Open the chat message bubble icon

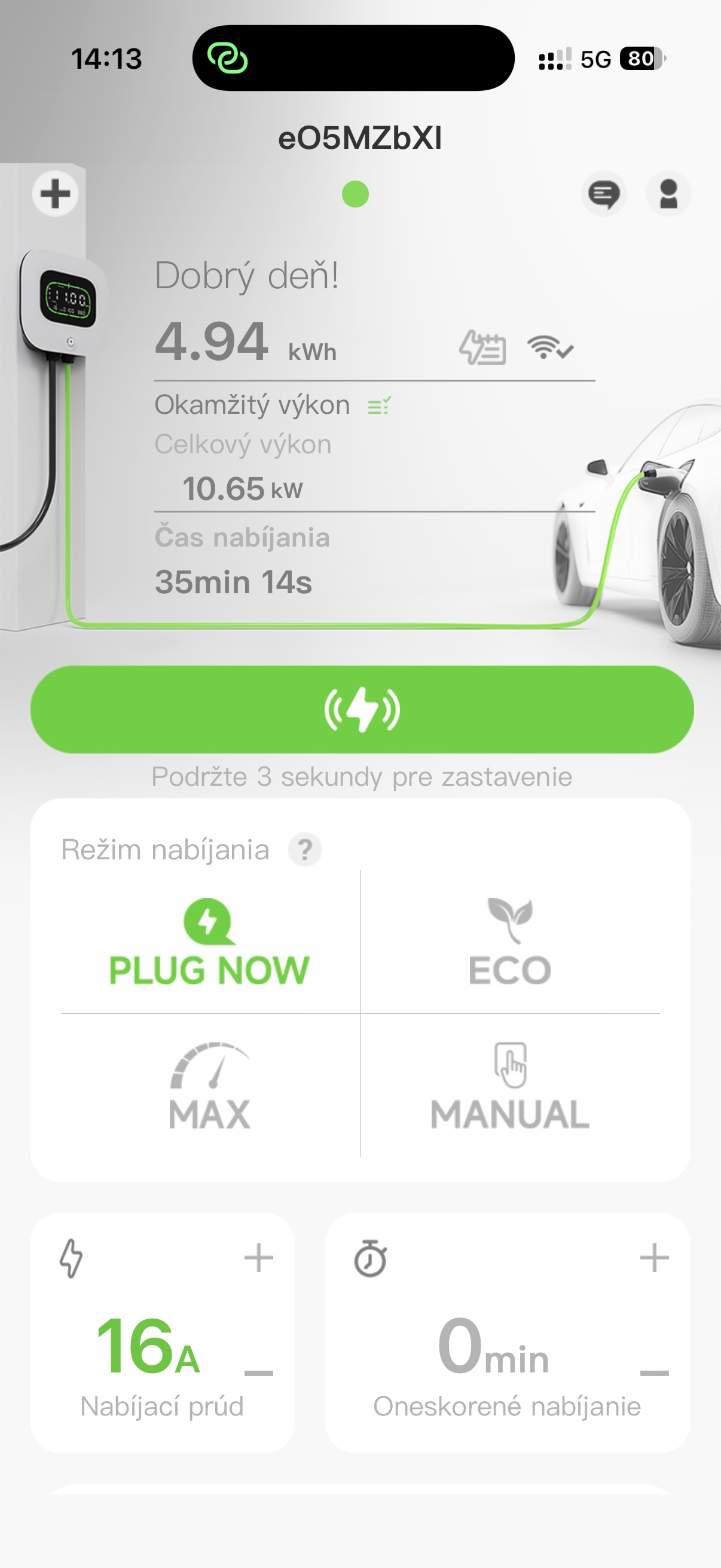pos(606,193)
